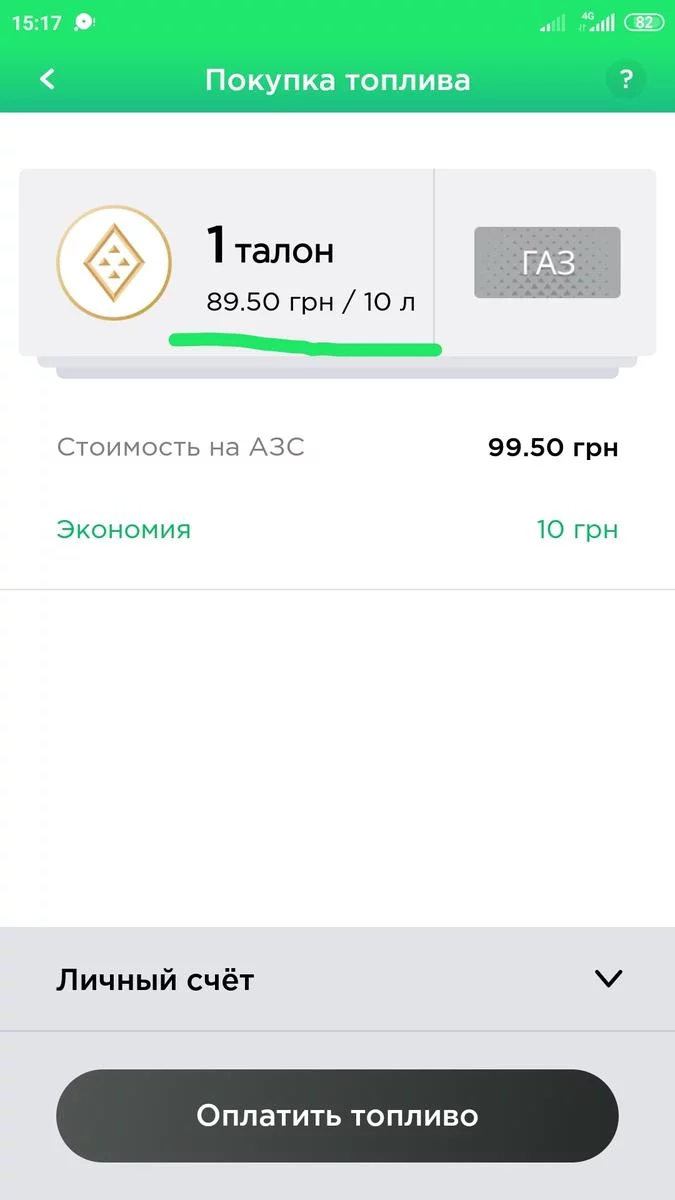Tap the Оплатить топливо button

pos(337,1116)
